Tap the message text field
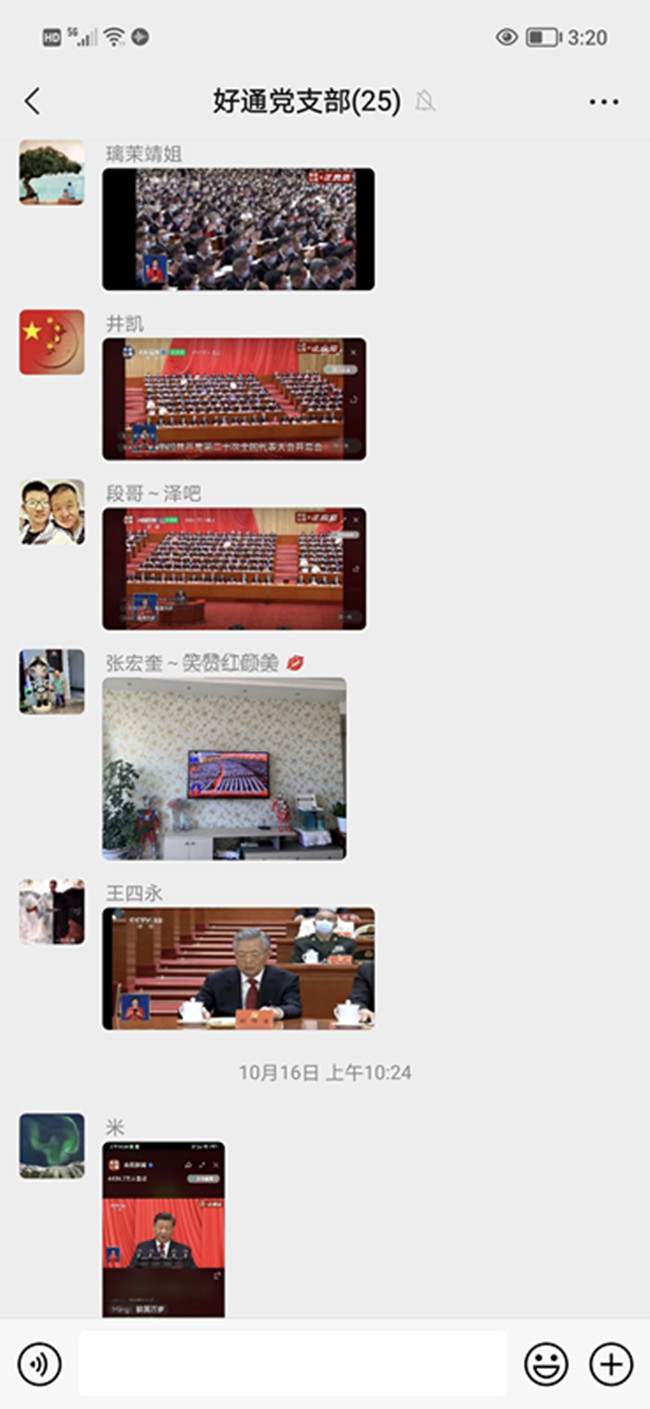This screenshot has height=1409, width=650. [x=292, y=1364]
